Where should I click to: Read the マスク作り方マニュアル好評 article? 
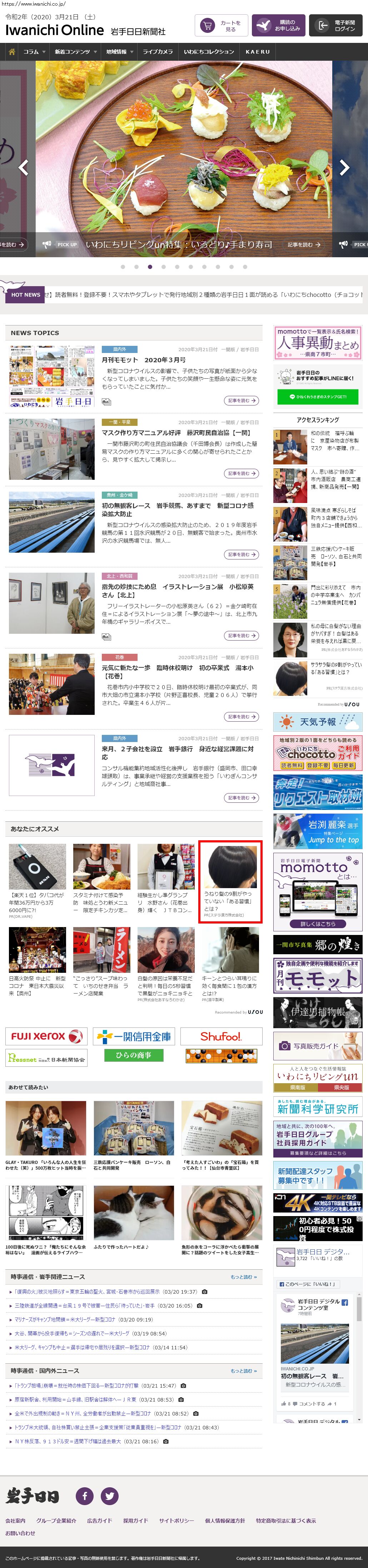tap(176, 433)
